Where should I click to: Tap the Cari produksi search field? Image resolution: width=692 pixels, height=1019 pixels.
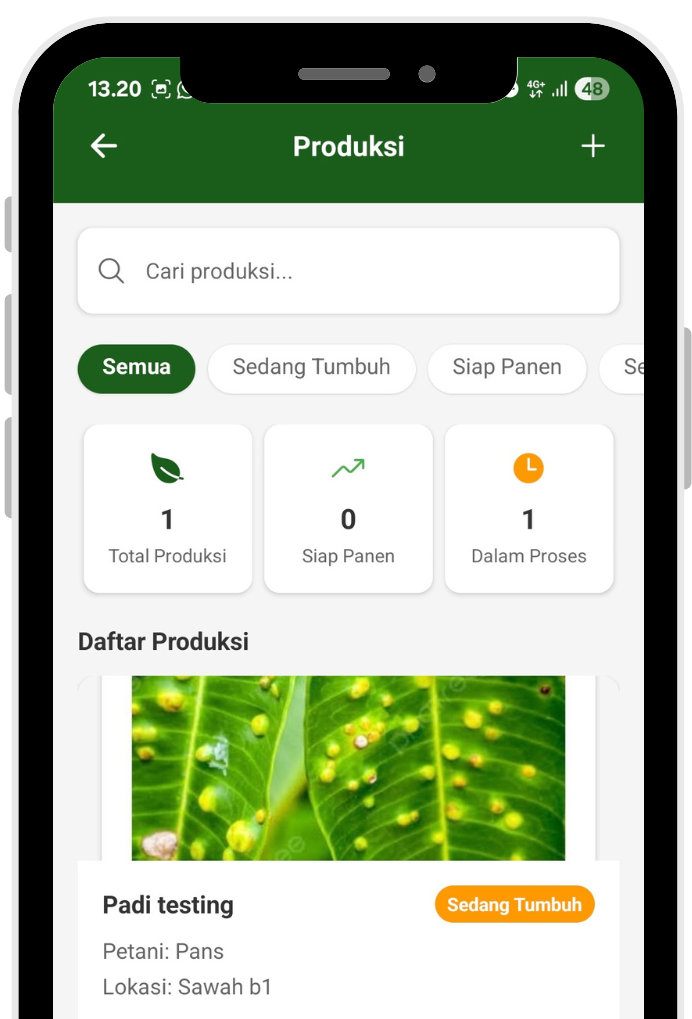348,271
